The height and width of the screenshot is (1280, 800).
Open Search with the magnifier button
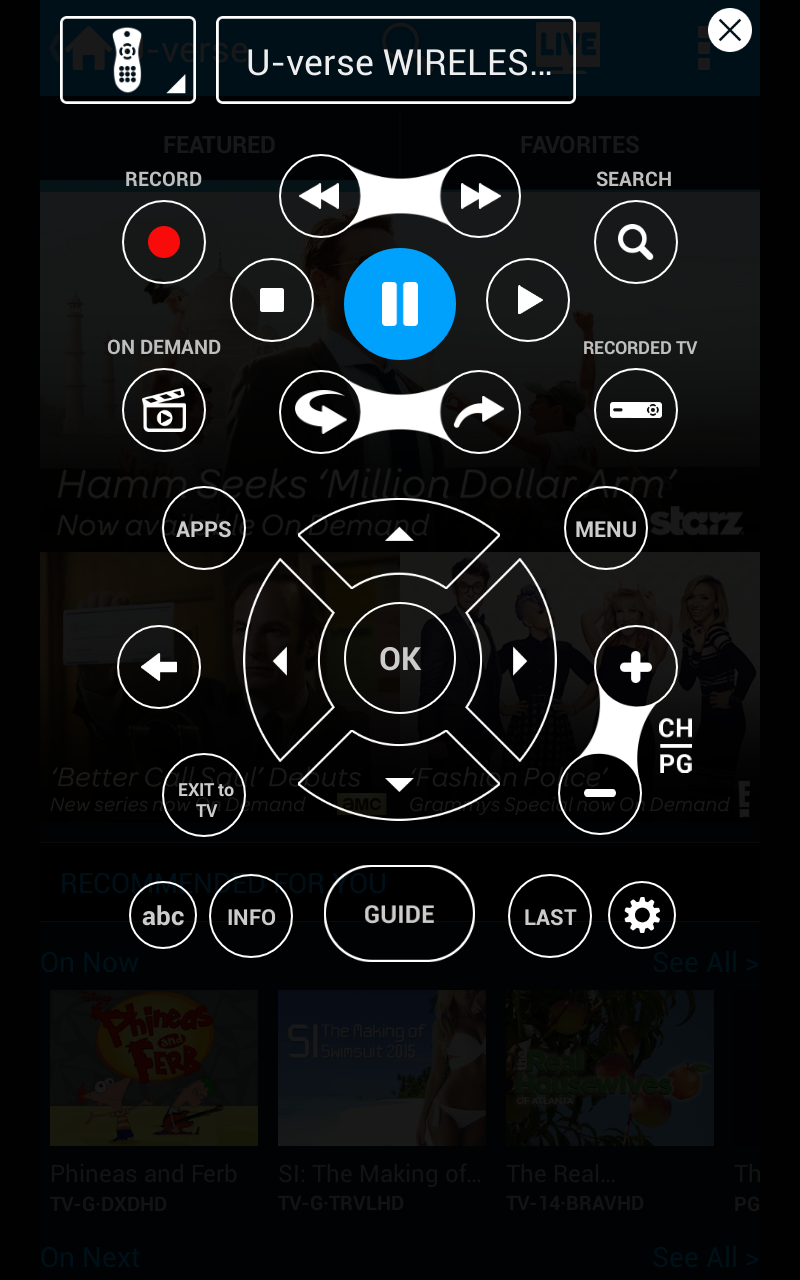coord(636,242)
